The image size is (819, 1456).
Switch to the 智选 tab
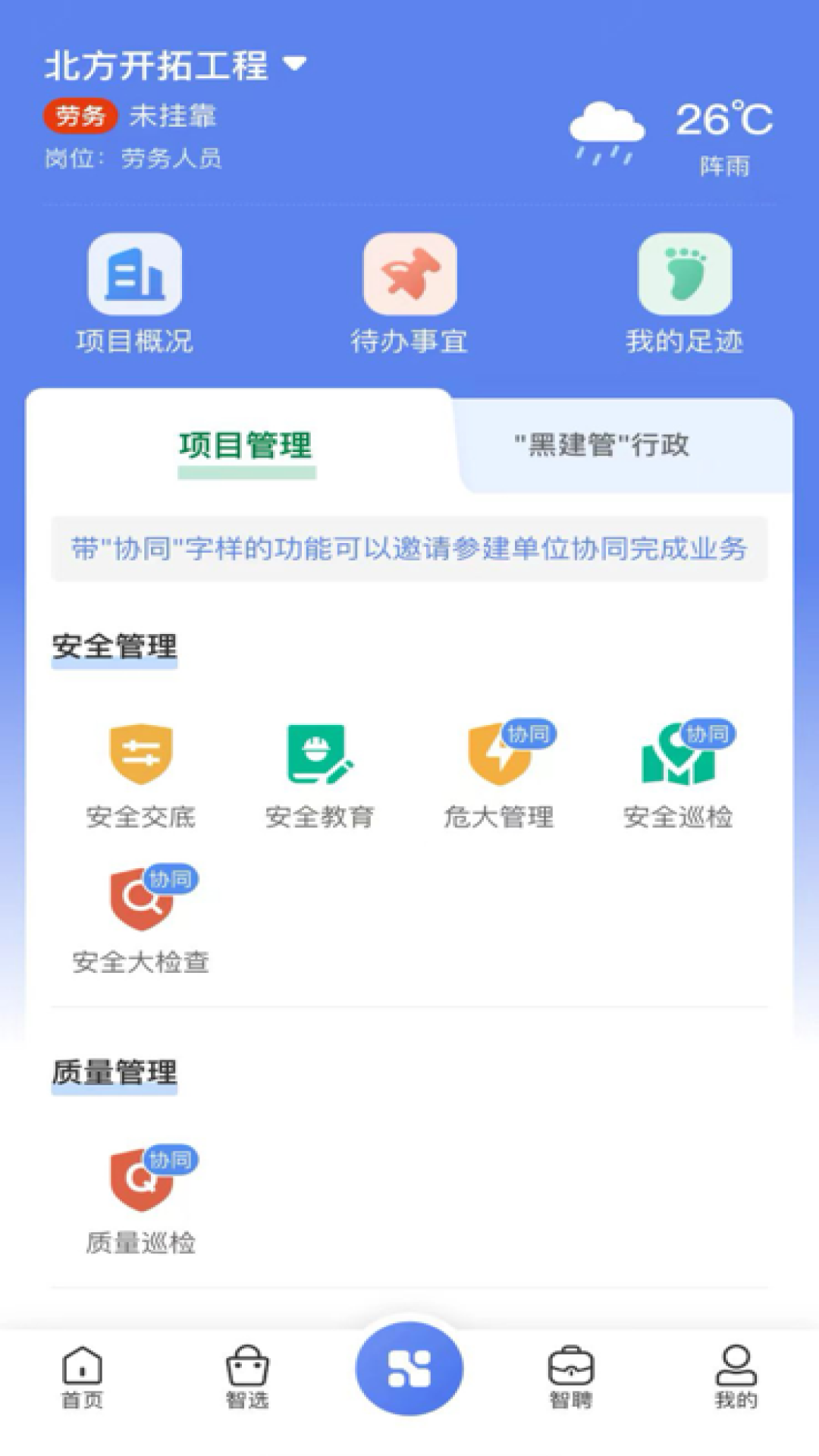click(x=247, y=1376)
